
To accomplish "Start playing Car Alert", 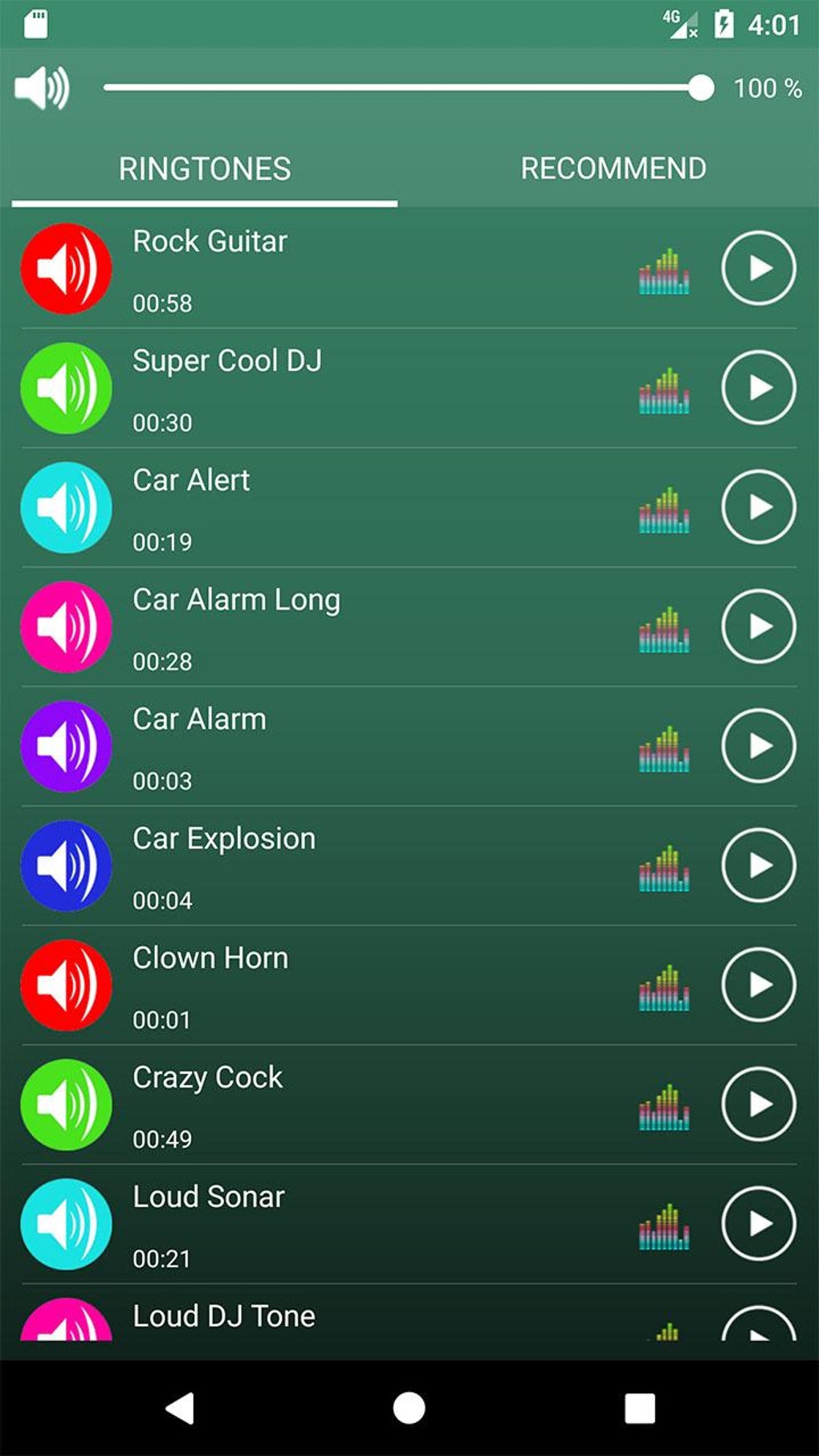I will (x=758, y=507).
